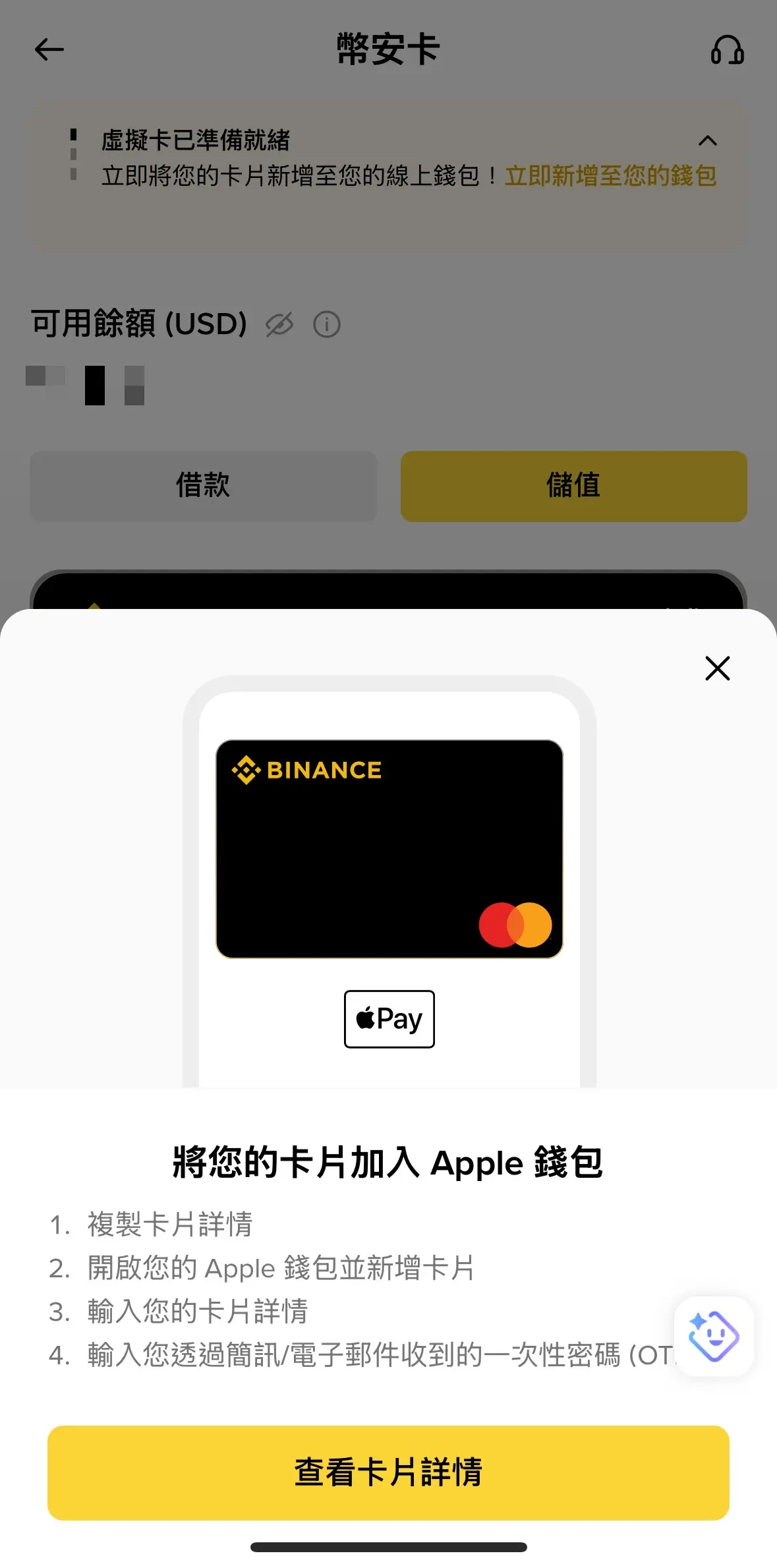Dismiss the Apple 錢包 sheet with the X
The image size is (777, 1568).
[x=716, y=668]
